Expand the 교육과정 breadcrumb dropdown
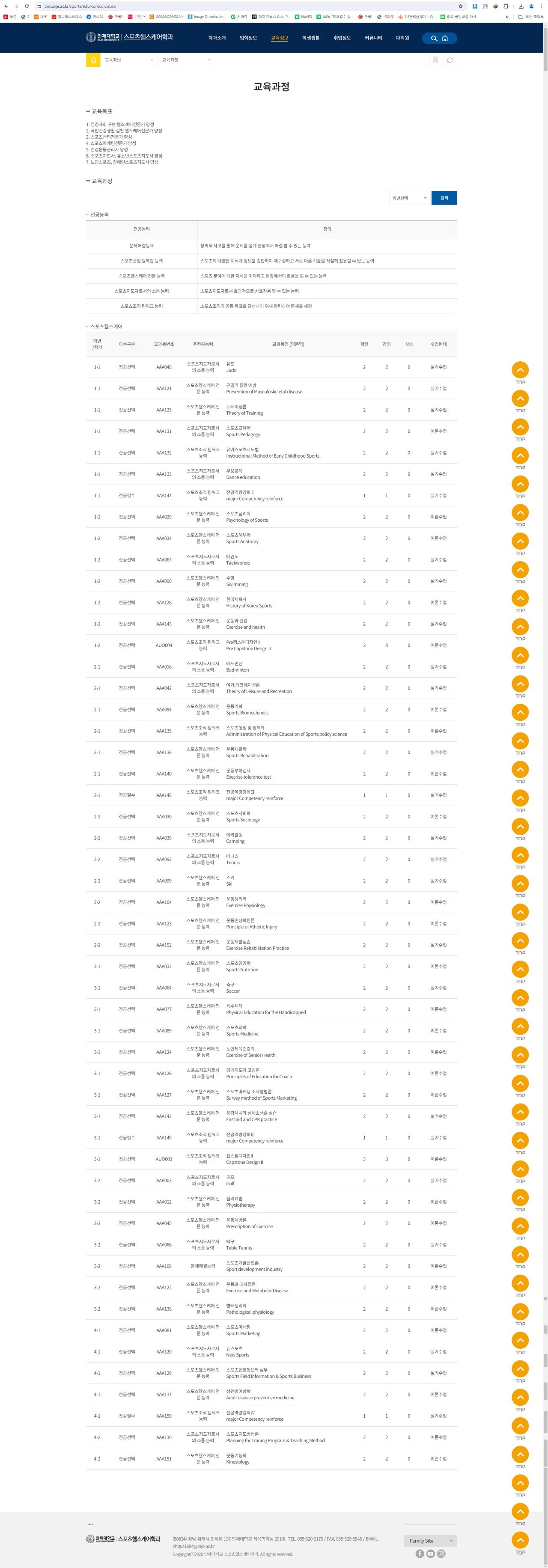The width and height of the screenshot is (548, 1568). click(186, 60)
